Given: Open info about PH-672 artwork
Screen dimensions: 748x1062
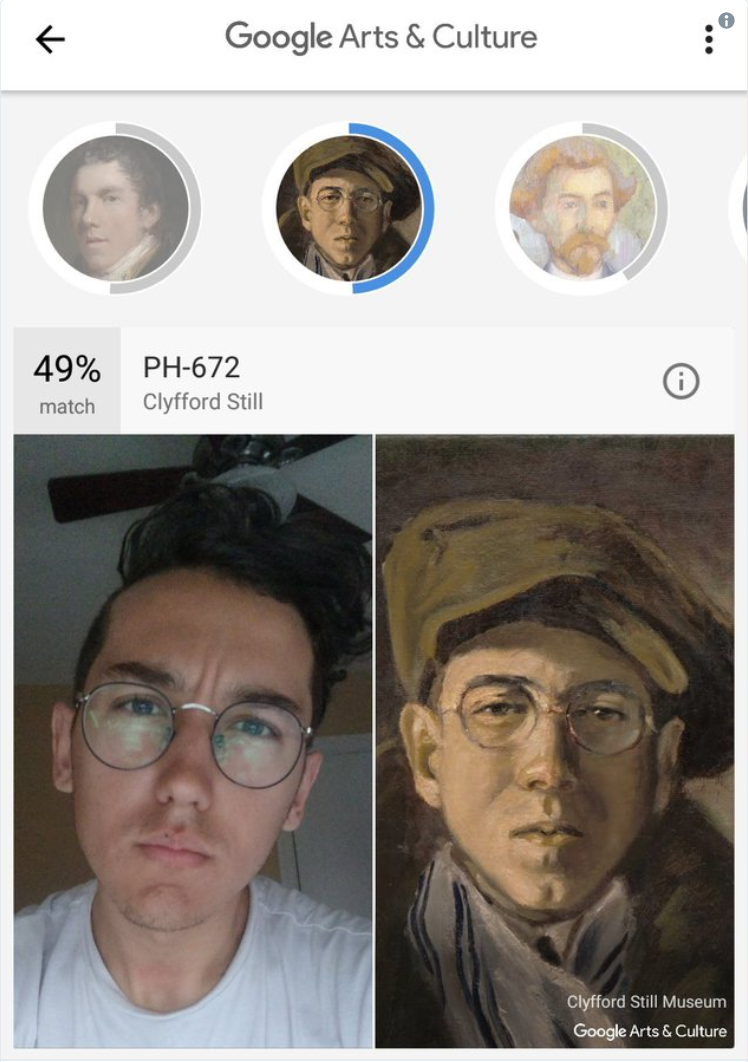Looking at the screenshot, I should 681,381.
